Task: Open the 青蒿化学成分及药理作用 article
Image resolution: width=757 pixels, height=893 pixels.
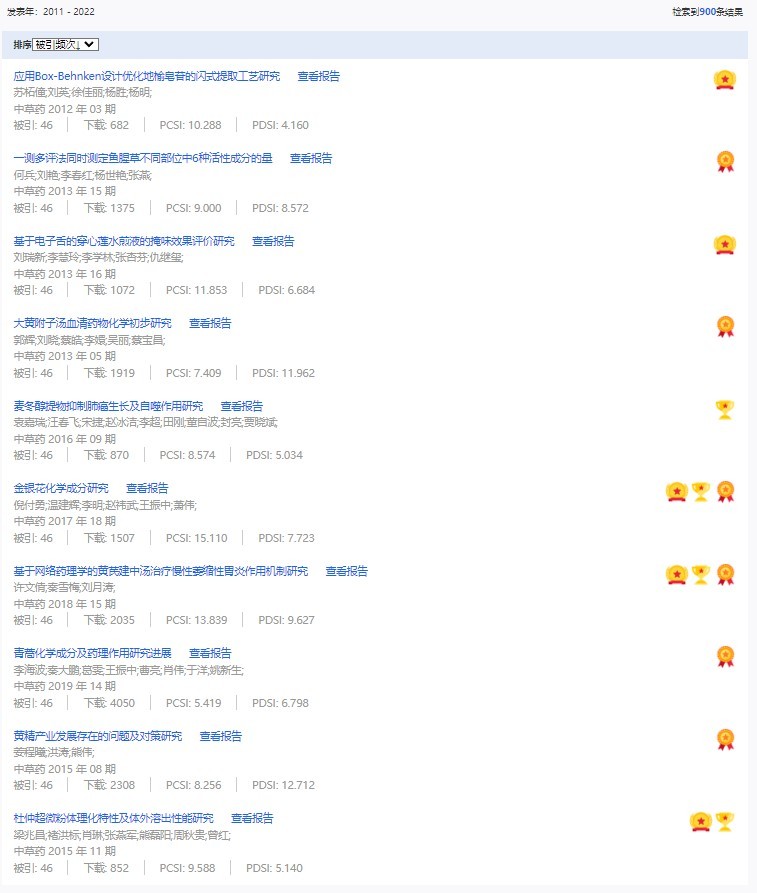Action: [x=92, y=653]
